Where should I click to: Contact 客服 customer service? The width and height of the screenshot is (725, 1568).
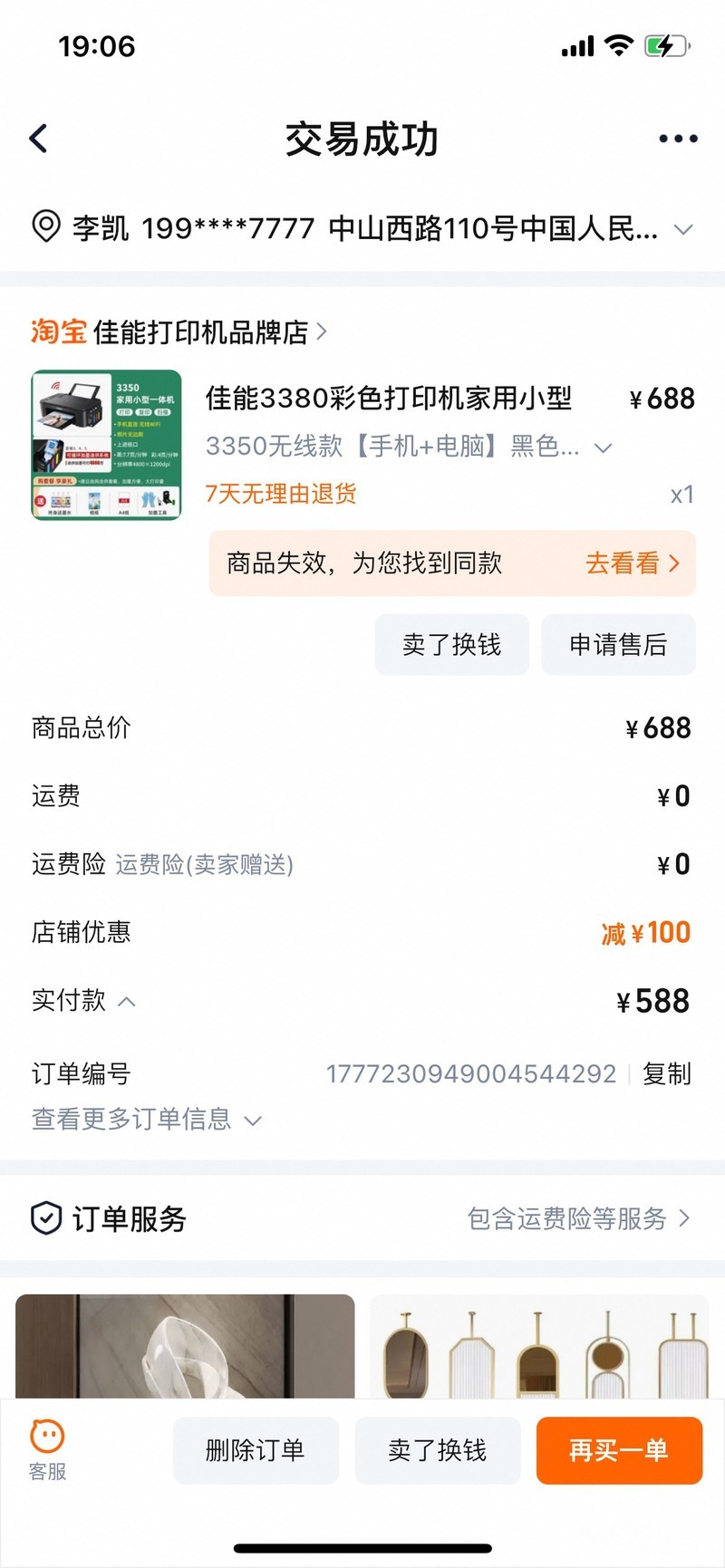(47, 1449)
